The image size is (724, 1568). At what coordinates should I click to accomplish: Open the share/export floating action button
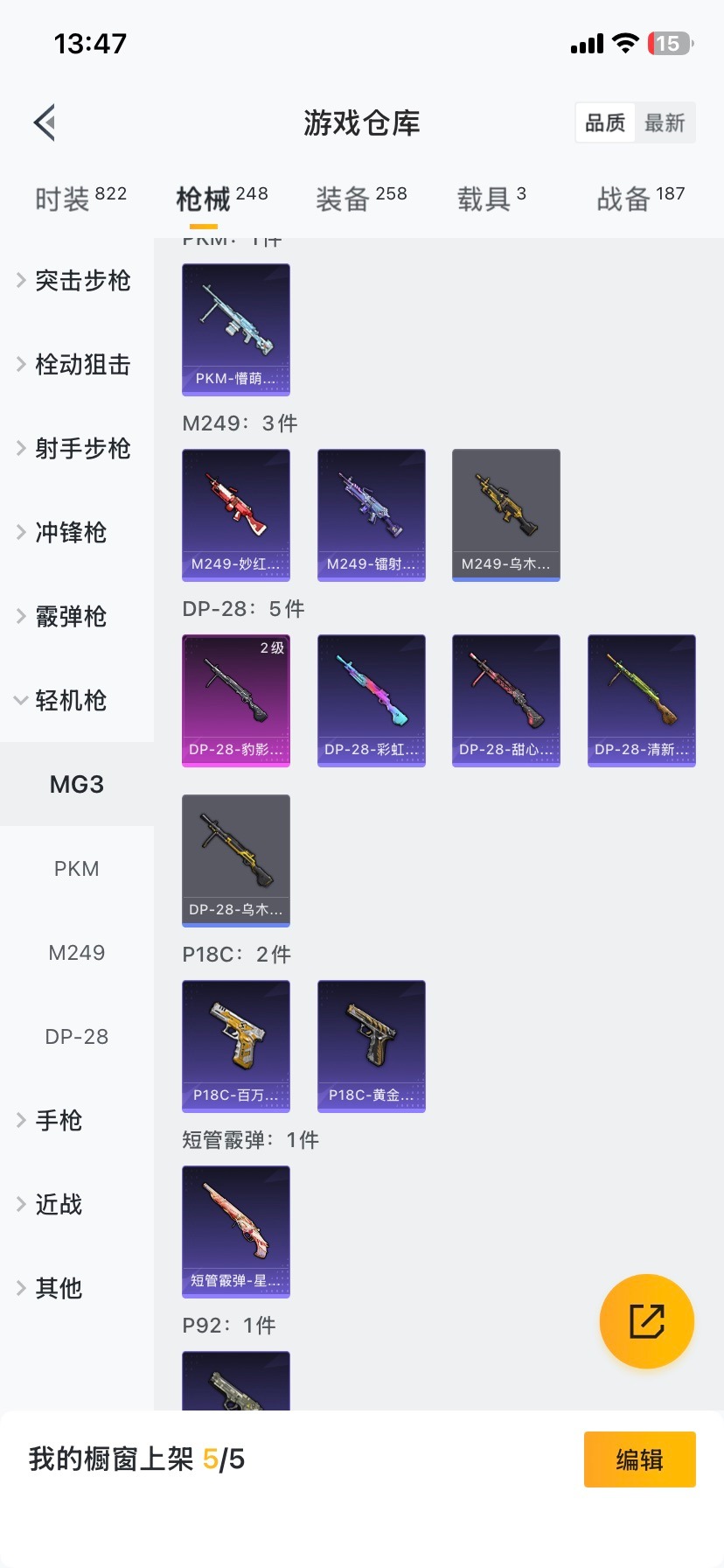tap(646, 1321)
